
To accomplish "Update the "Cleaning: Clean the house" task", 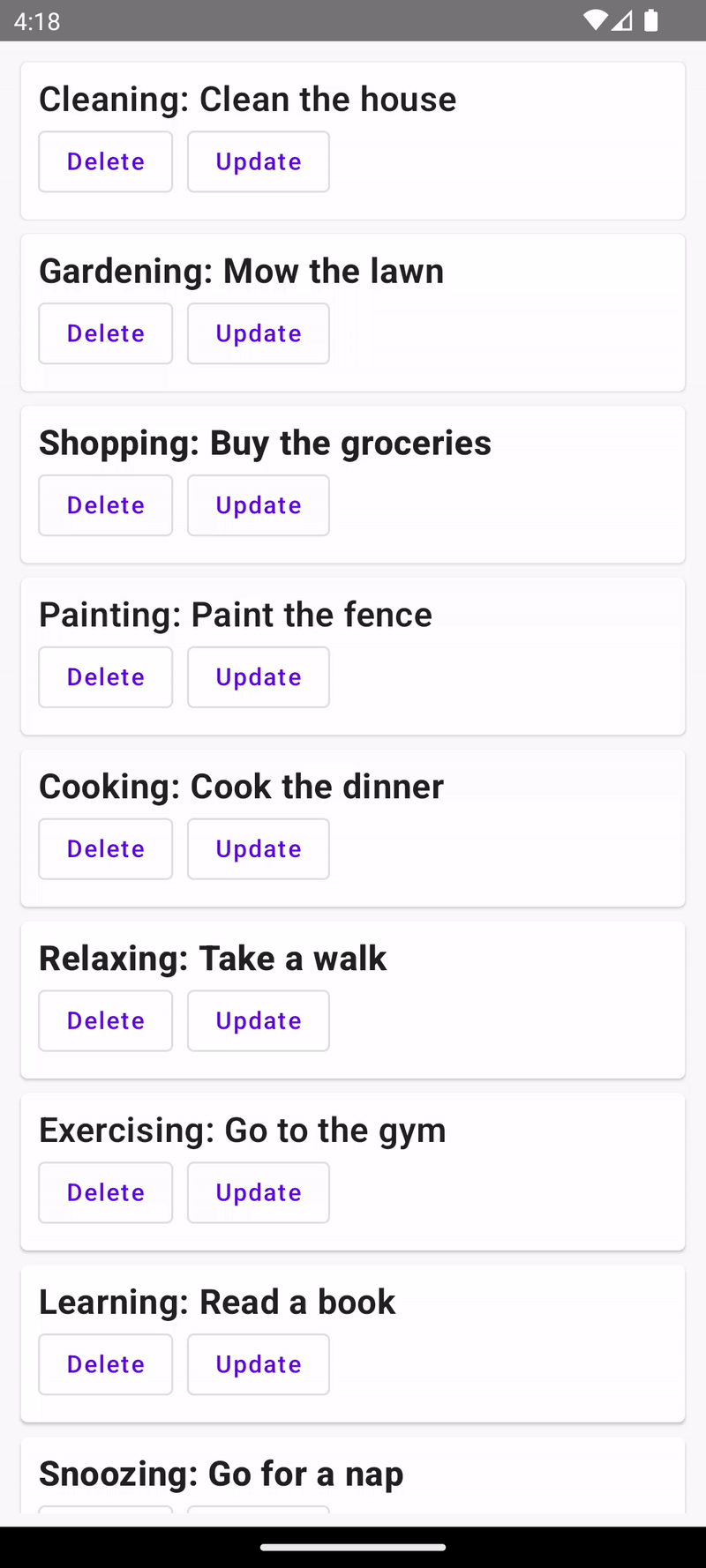I will 258,161.
